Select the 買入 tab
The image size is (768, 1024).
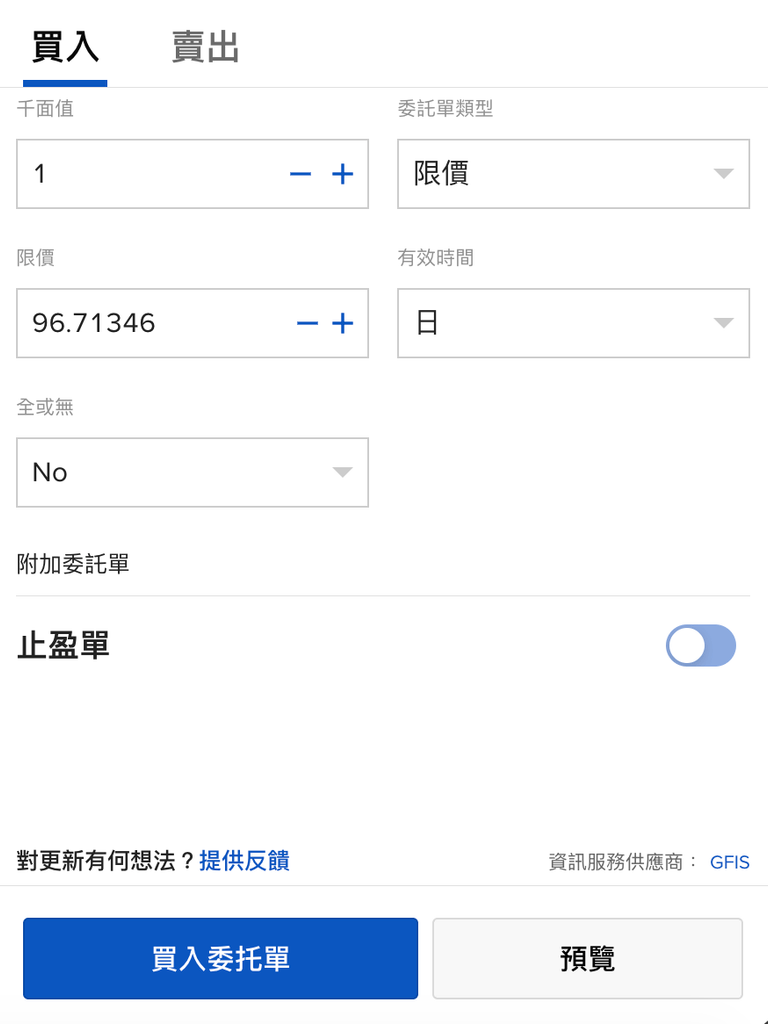click(65, 48)
